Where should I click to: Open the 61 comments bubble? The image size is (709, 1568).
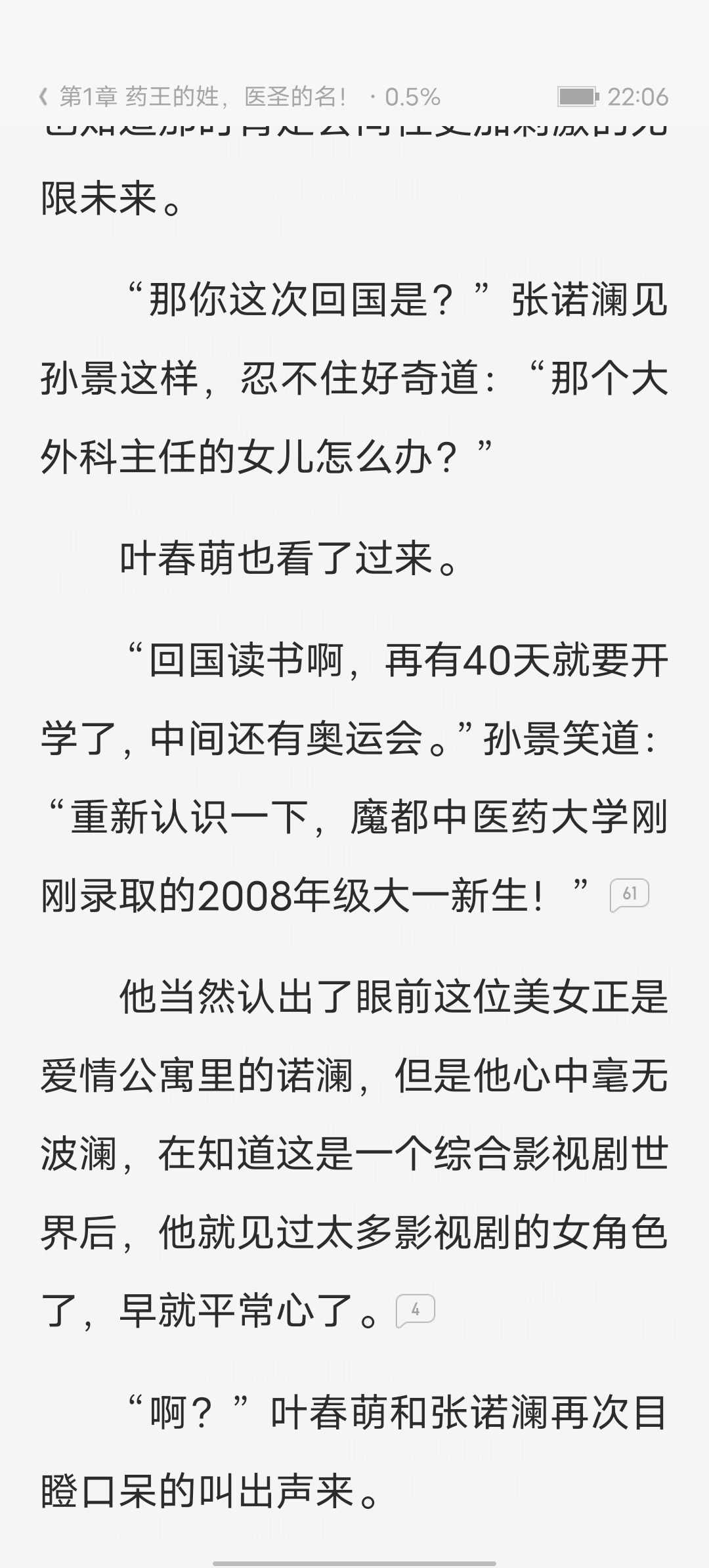tap(629, 894)
